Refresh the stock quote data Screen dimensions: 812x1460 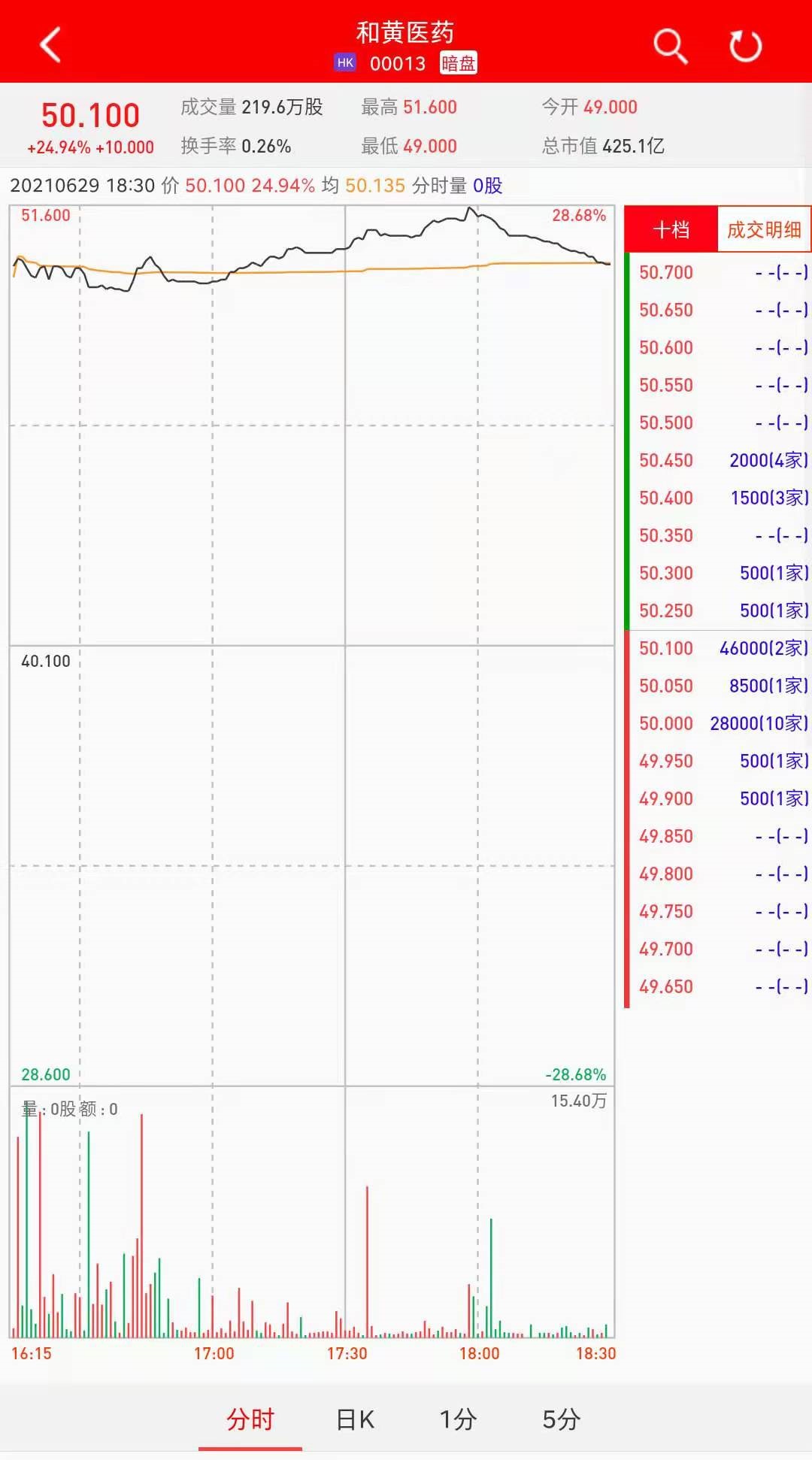pos(745,46)
